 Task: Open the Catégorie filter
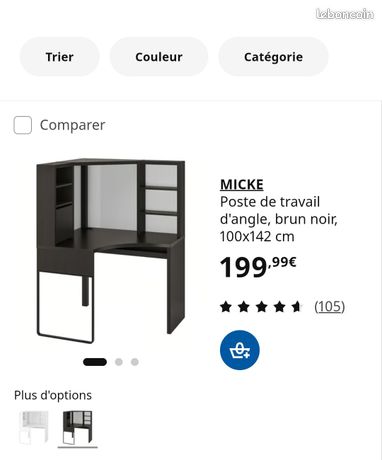273,57
